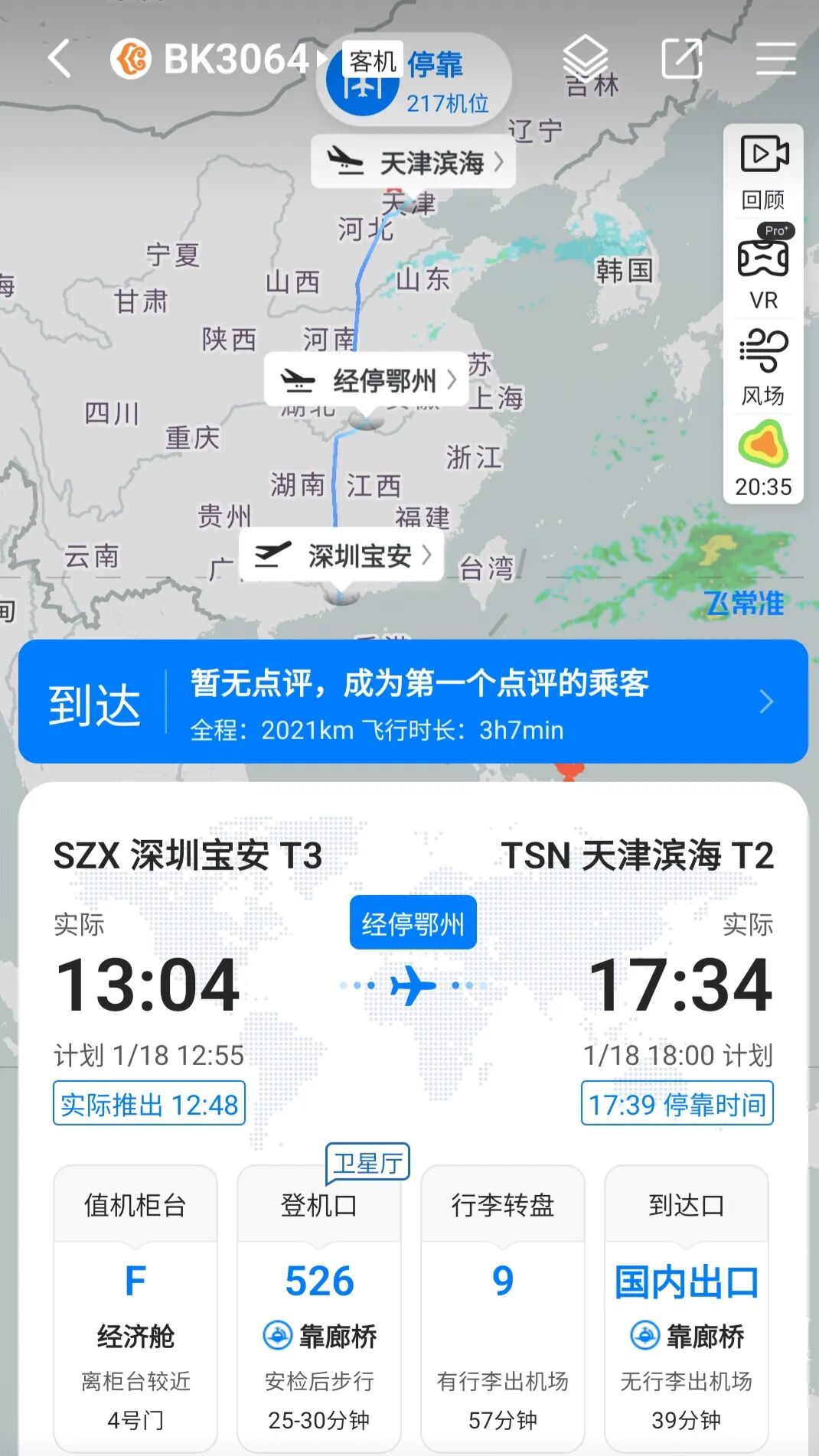Show the 风场 wind field layer
819x1456 pixels.
click(x=763, y=367)
